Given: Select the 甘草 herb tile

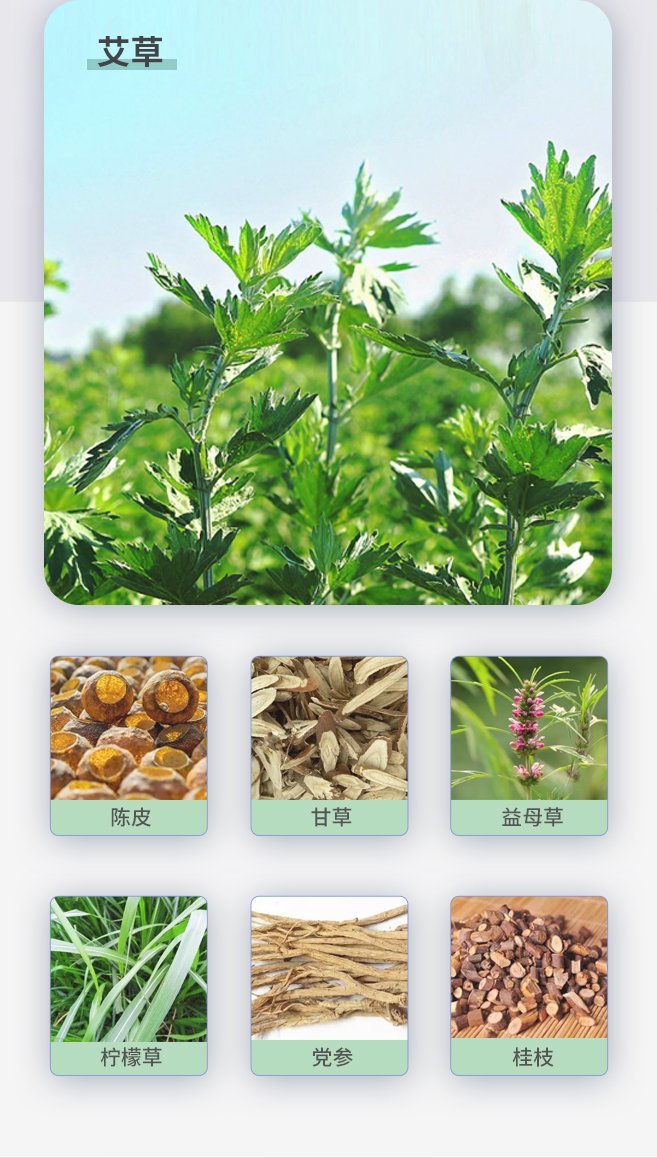Looking at the screenshot, I should point(329,745).
